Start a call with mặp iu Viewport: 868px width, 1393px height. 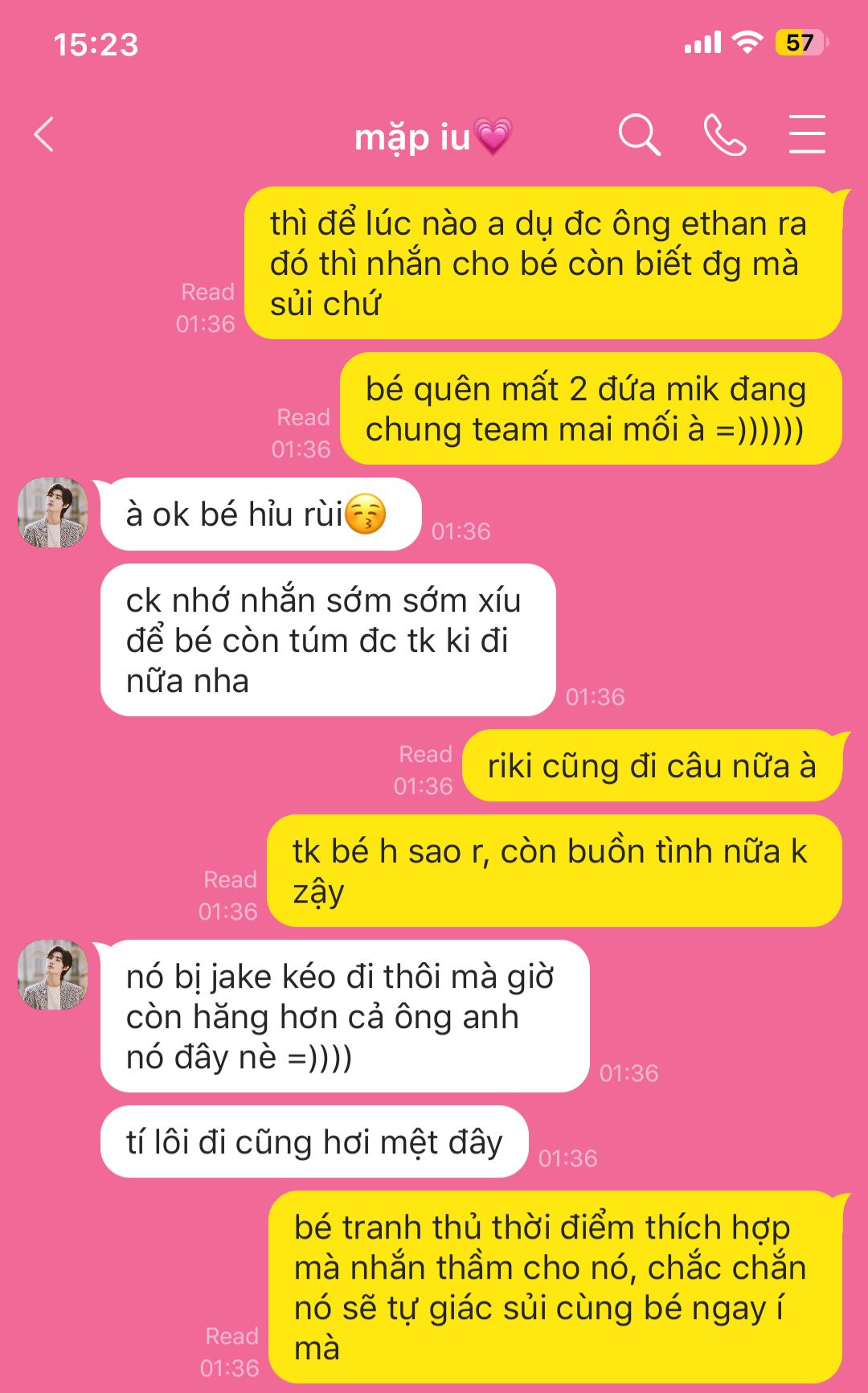724,134
